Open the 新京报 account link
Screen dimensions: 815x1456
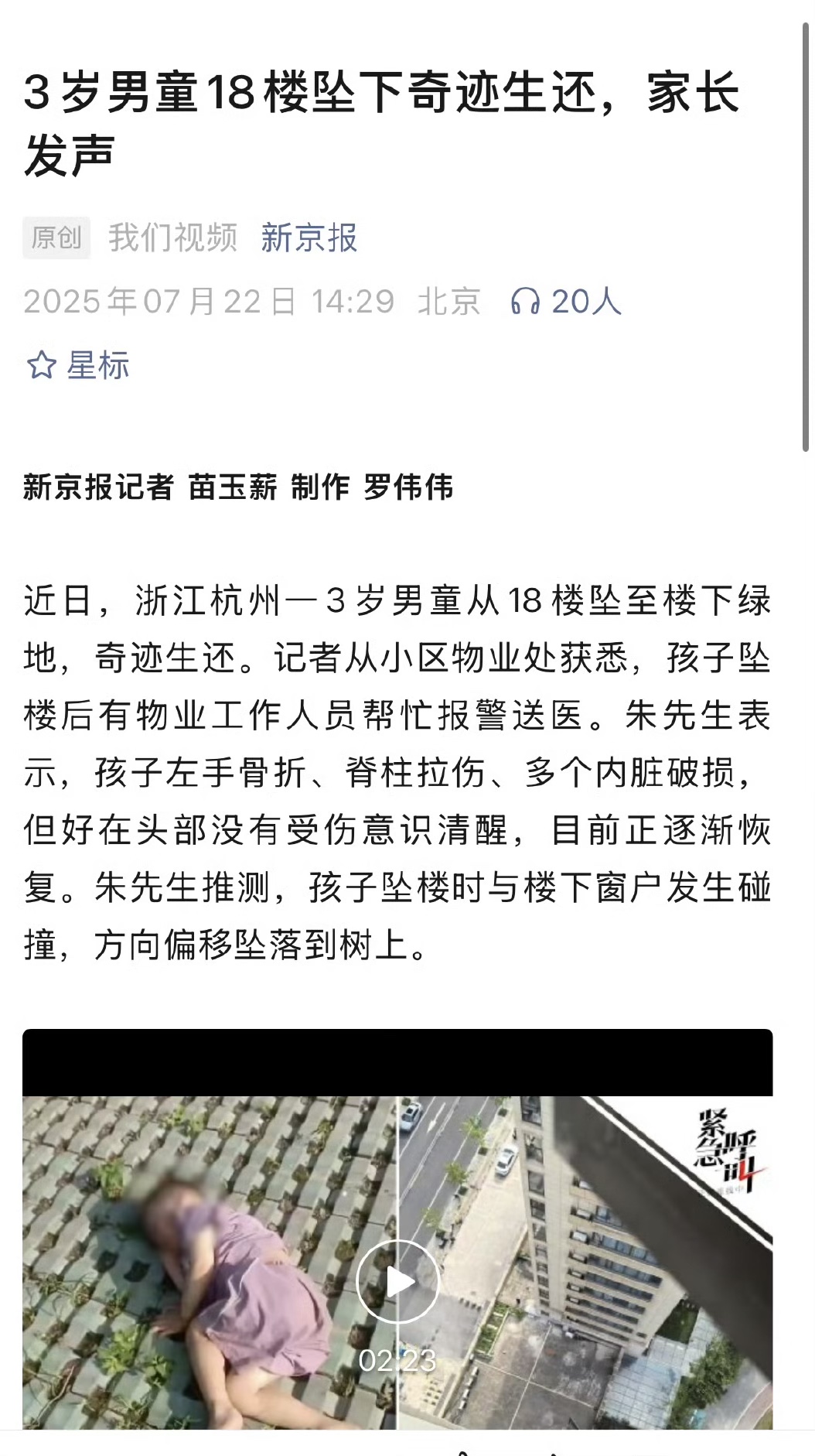pyautogui.click(x=309, y=238)
